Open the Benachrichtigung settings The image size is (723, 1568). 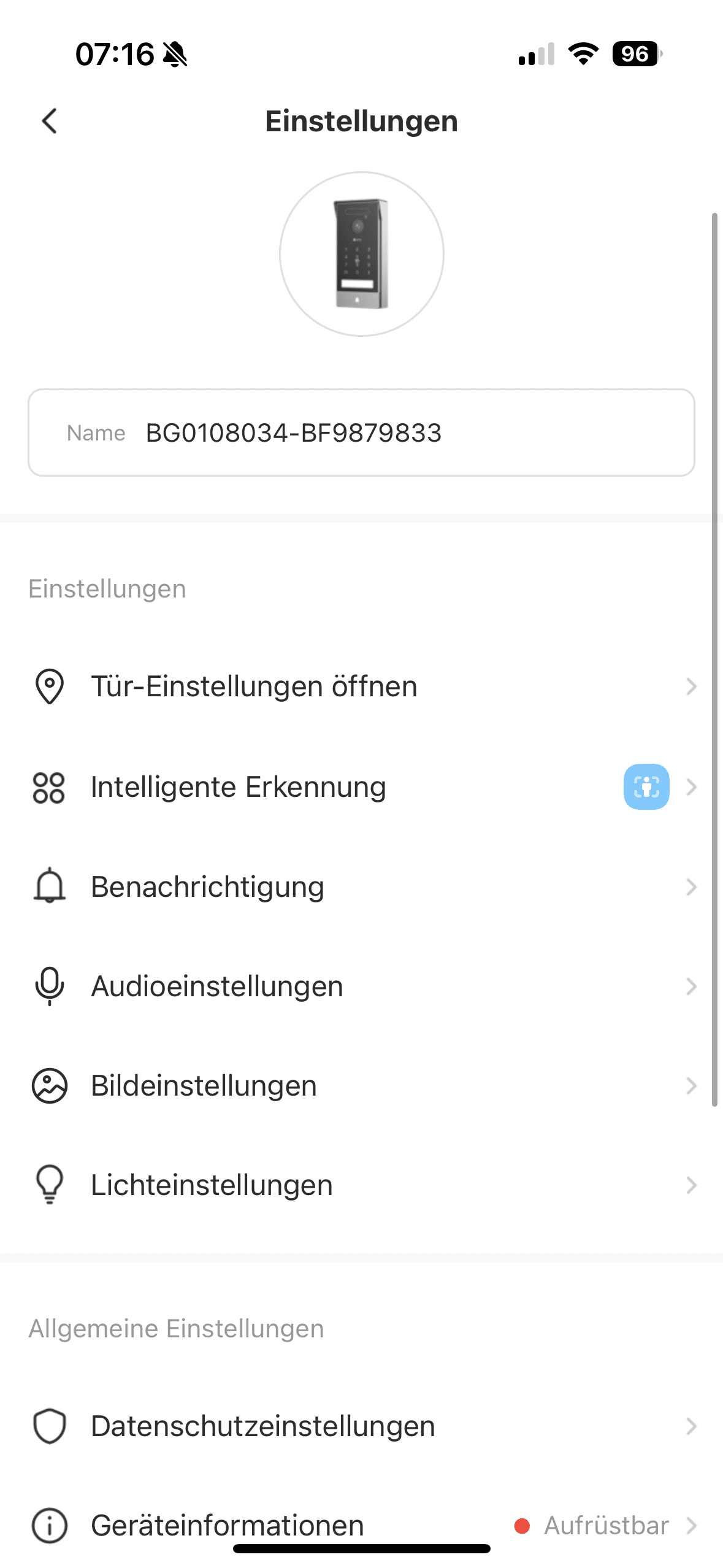[361, 886]
